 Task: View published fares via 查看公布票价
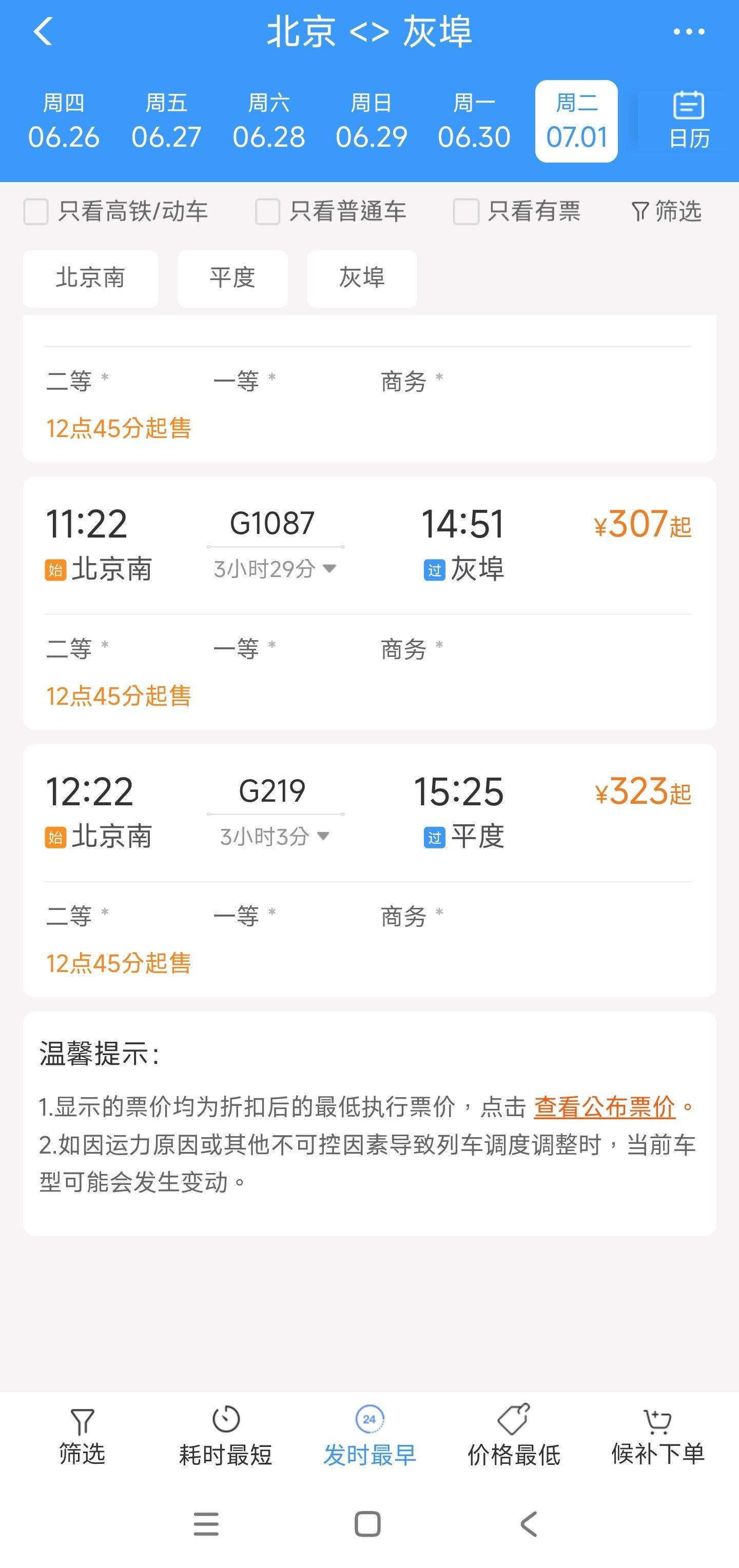pyautogui.click(x=605, y=1106)
